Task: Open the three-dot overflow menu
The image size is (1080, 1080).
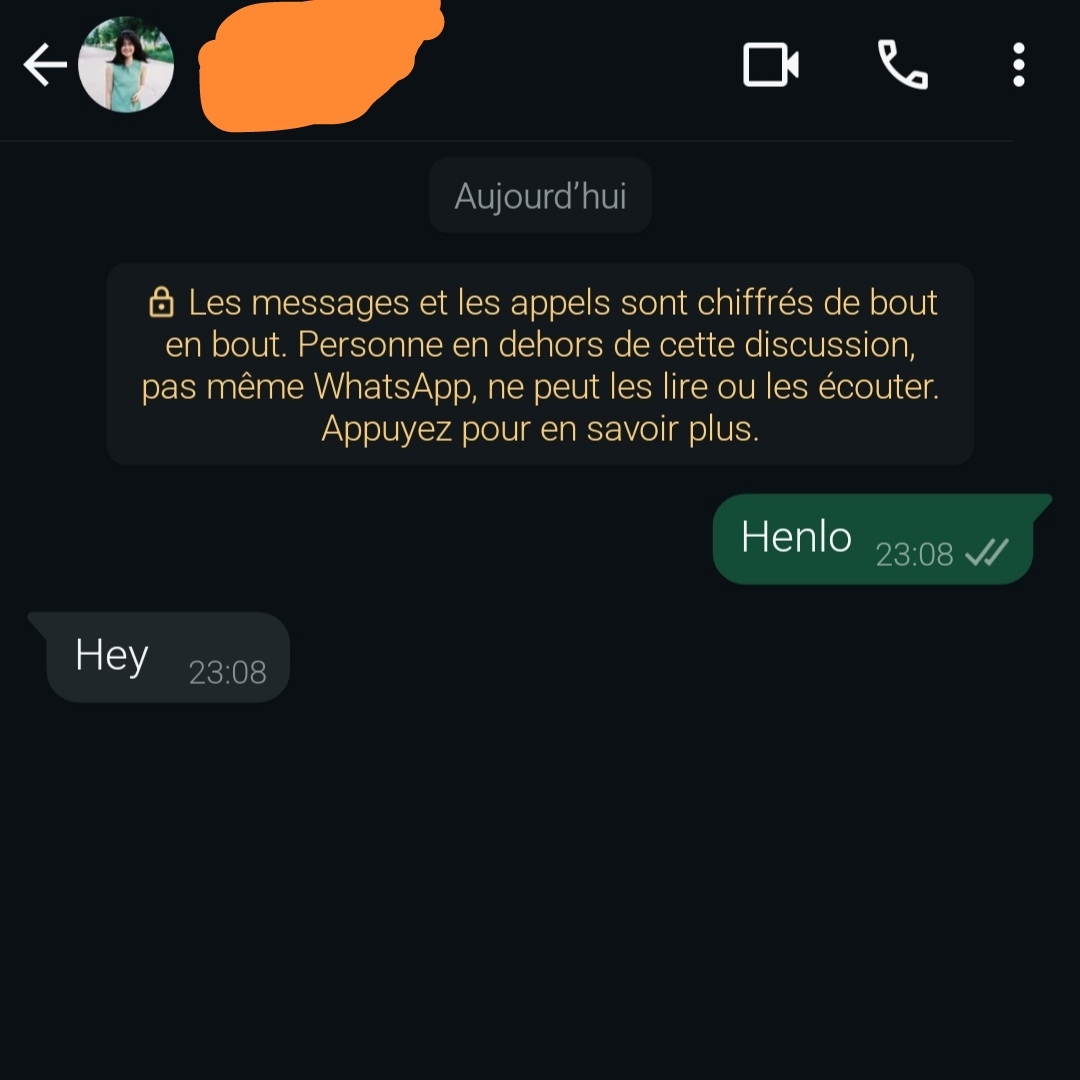Action: [1018, 66]
